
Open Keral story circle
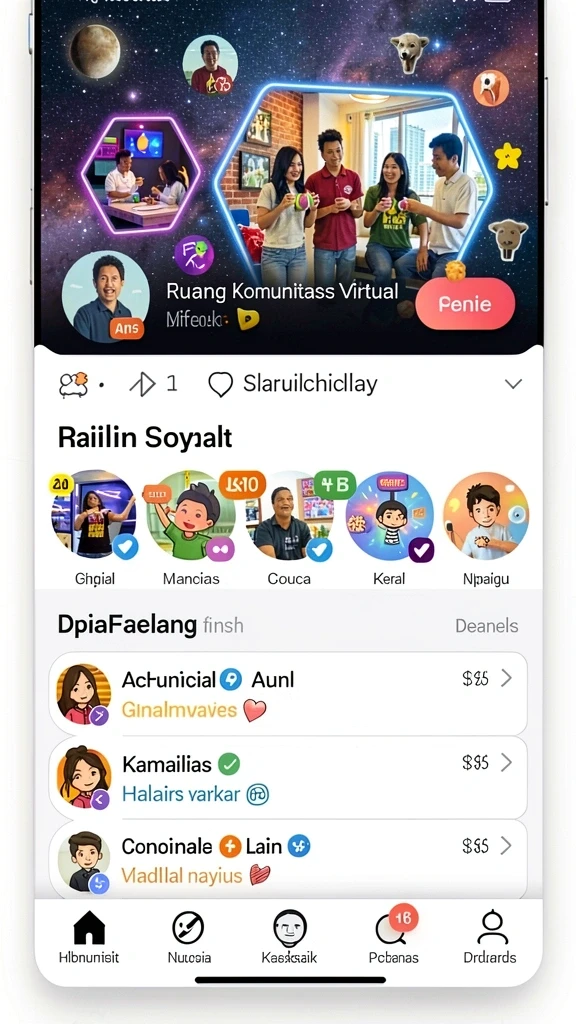(x=389, y=515)
